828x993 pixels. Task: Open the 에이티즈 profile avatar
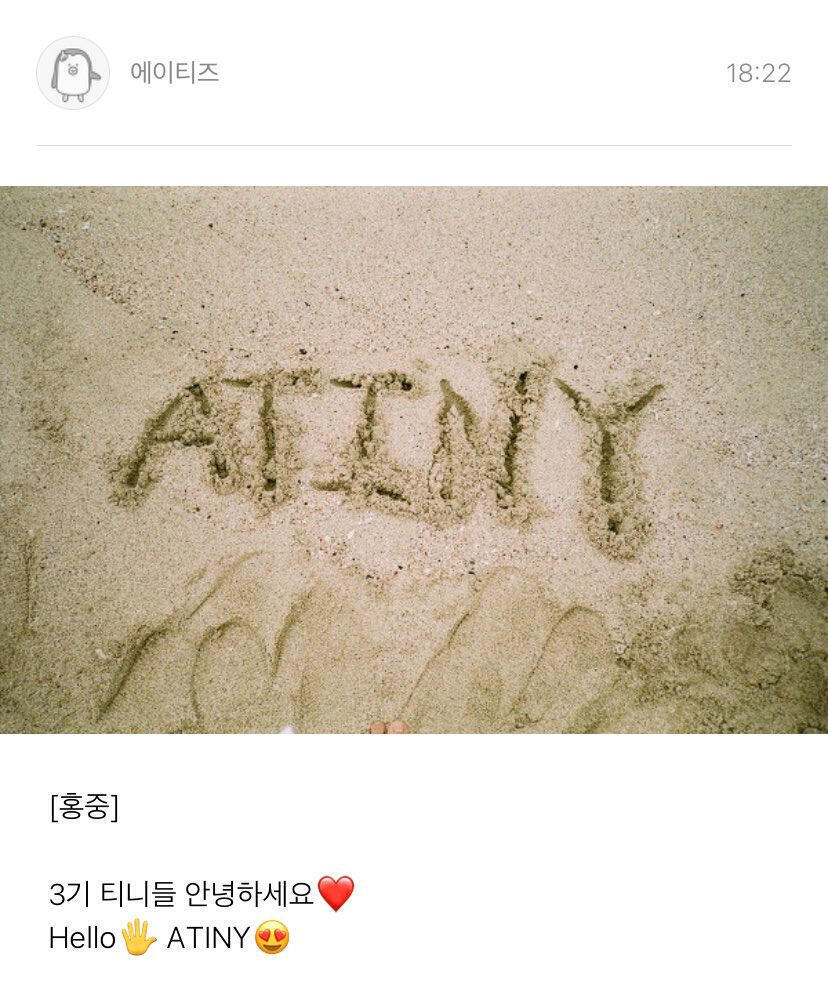click(73, 73)
